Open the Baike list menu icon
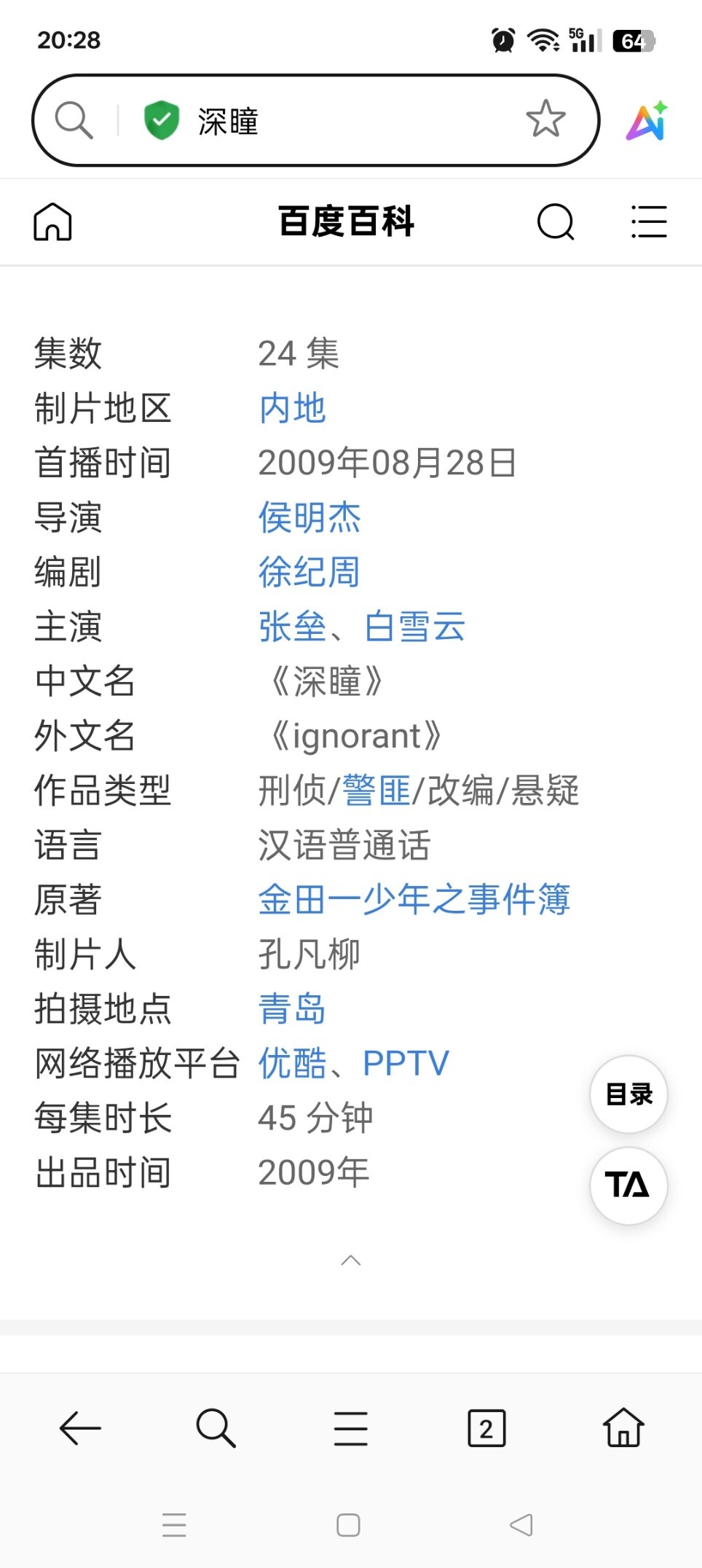Viewport: 702px width, 1568px height. (x=648, y=222)
